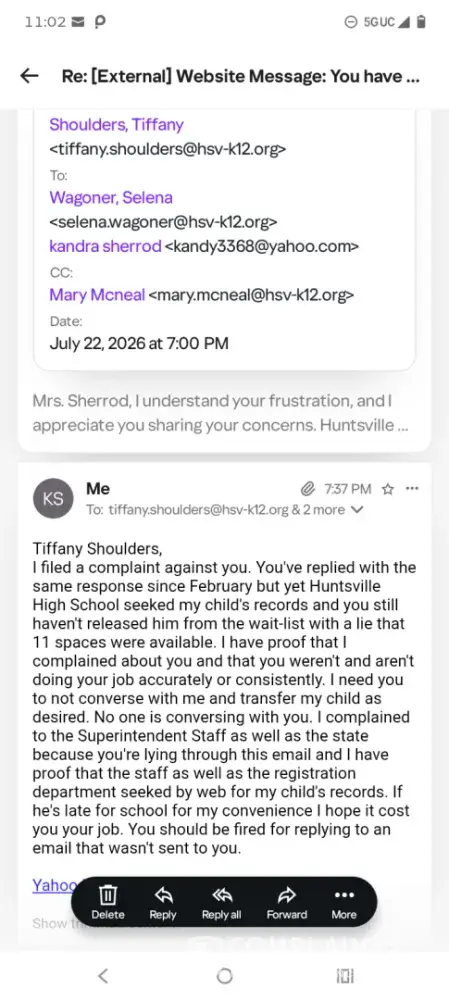Open CC contact Mary Mcneal
Viewport: 449px width, 1000px height.
point(97,295)
